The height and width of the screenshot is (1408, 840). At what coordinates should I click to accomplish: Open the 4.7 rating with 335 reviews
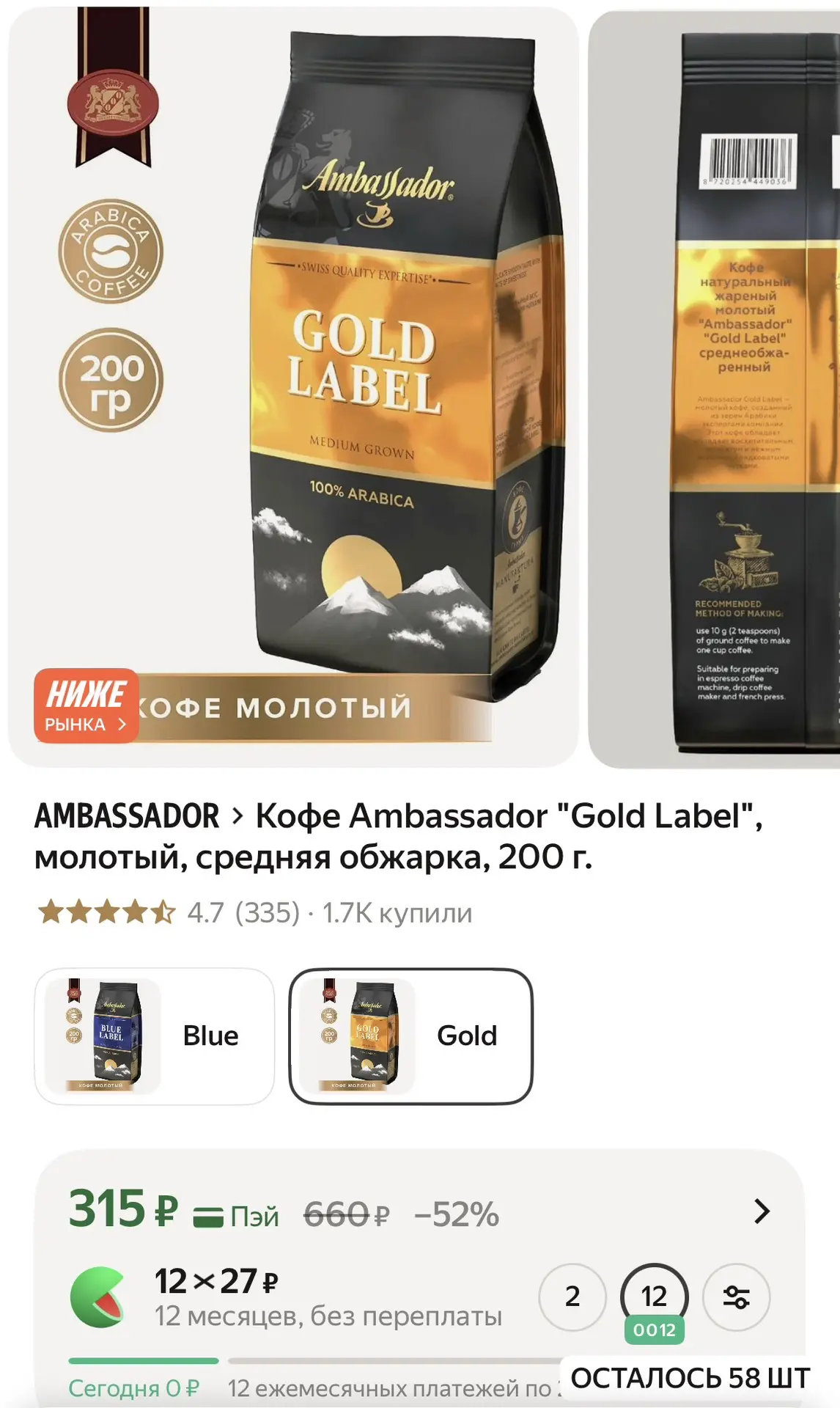[x=169, y=913]
